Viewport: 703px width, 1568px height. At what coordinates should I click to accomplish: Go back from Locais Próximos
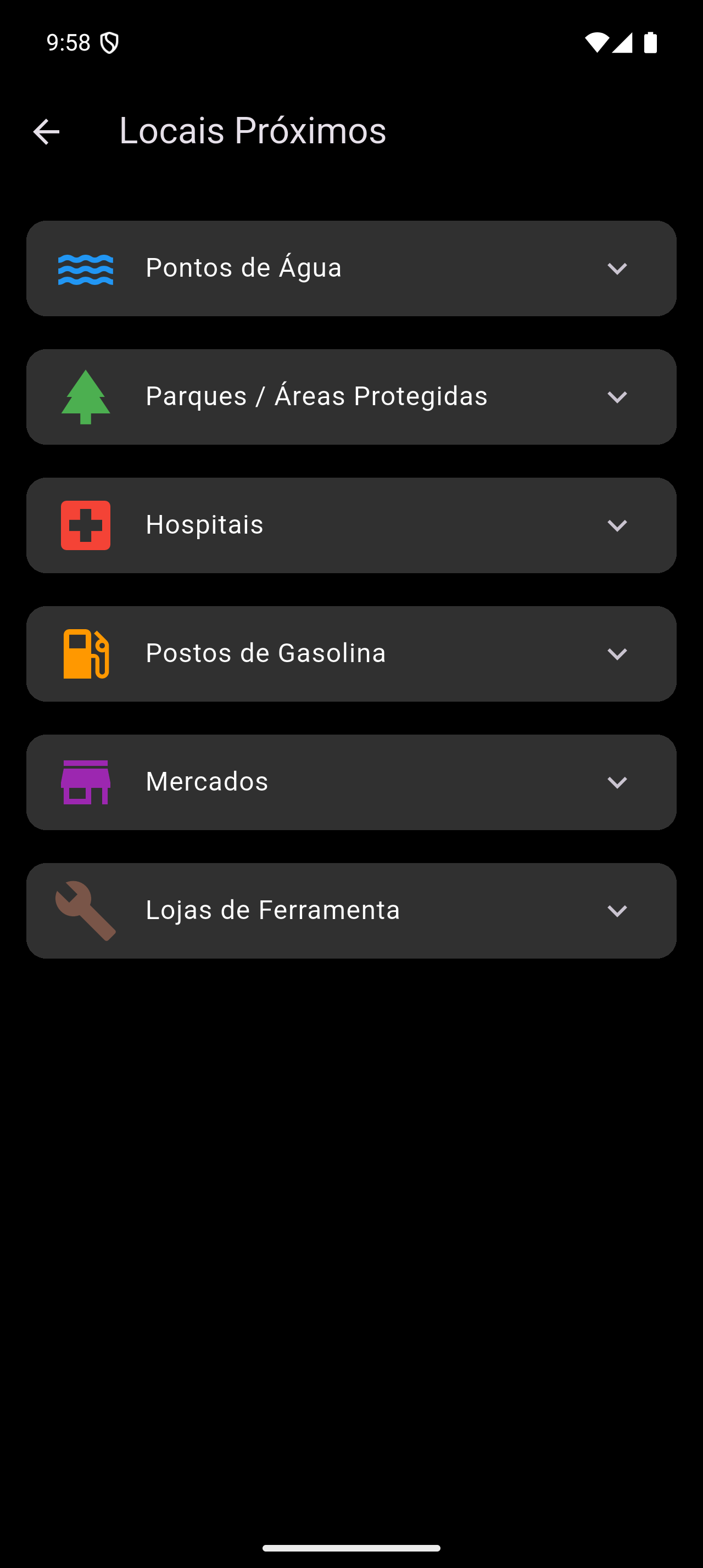[46, 131]
